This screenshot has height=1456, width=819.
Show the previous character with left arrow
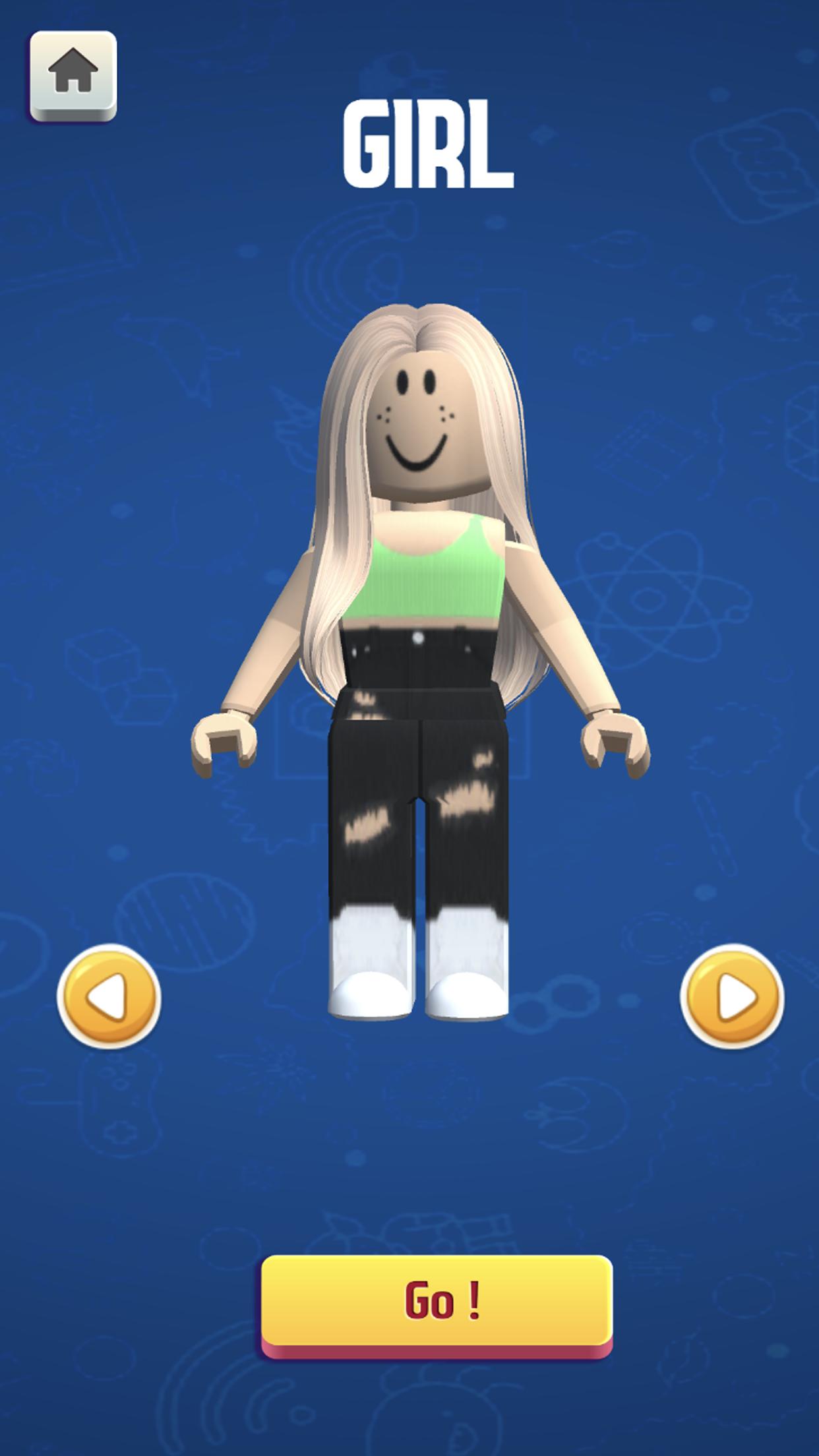pos(109,996)
